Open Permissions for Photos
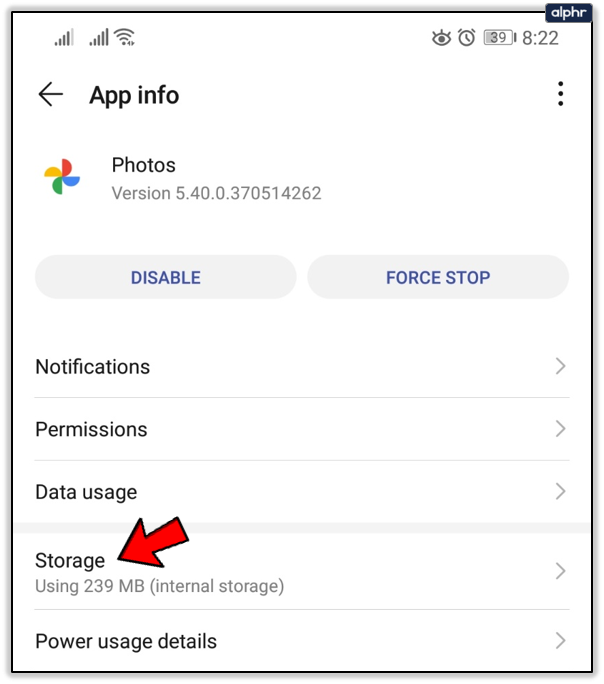 pyautogui.click(x=300, y=429)
